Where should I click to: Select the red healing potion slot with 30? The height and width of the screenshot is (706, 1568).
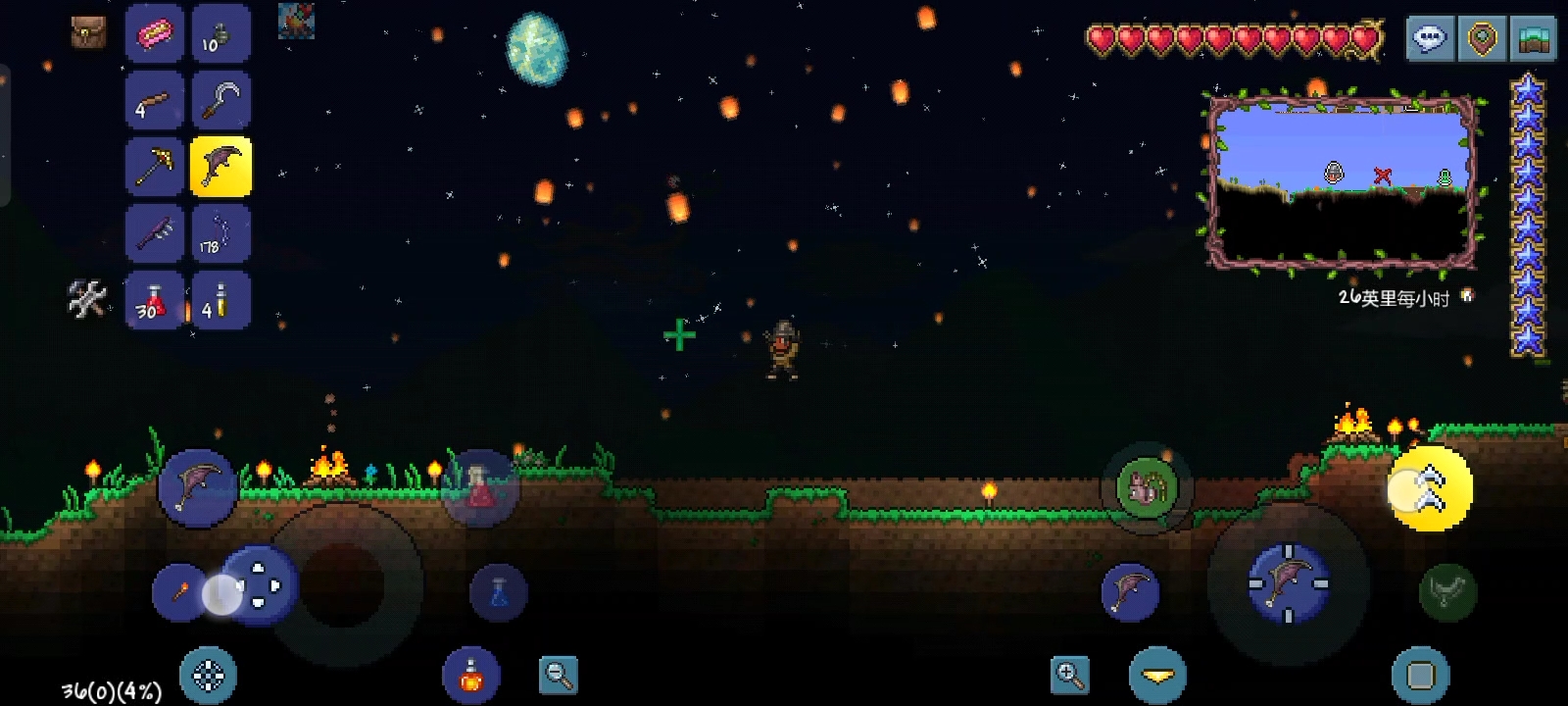(155, 300)
